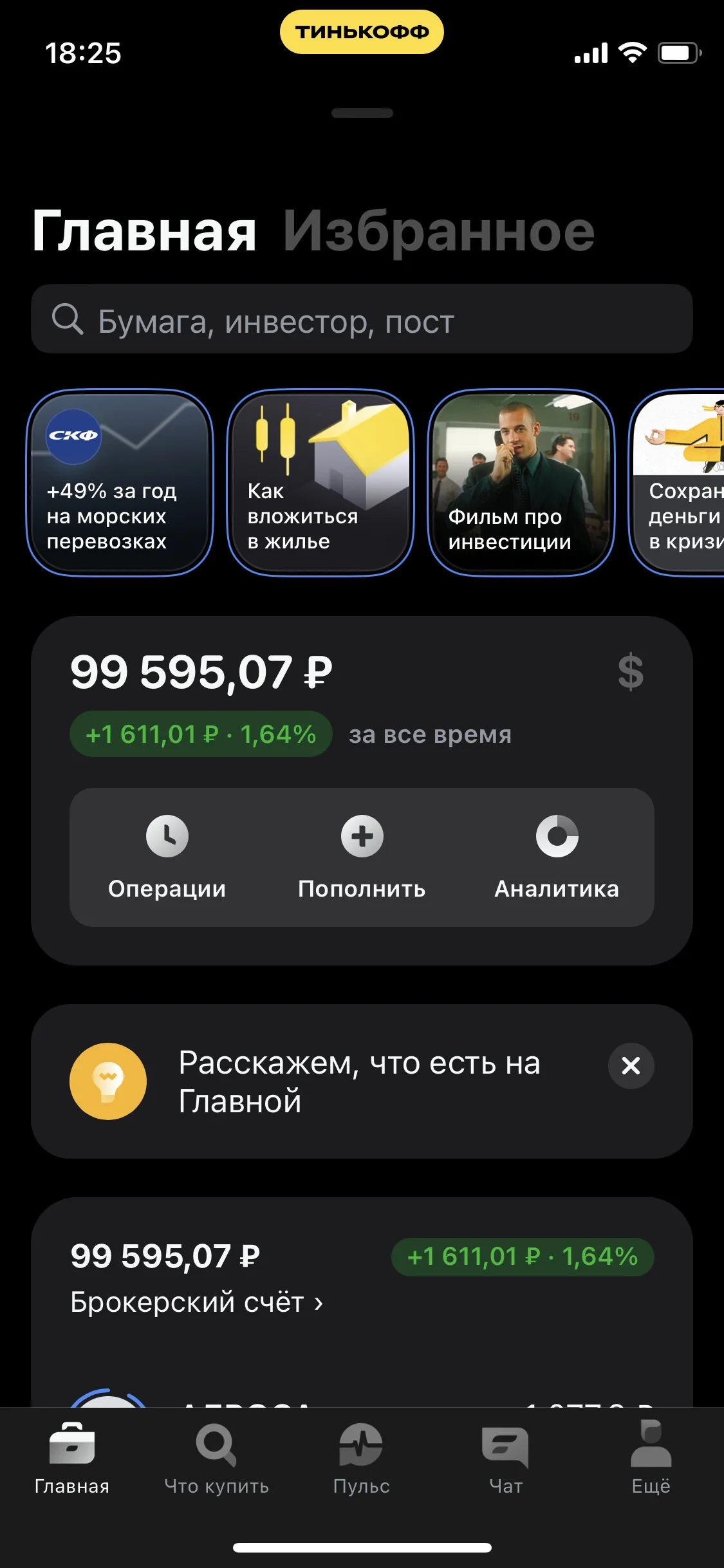Tap the за все время period label
This screenshot has height=1568, width=724.
(430, 734)
